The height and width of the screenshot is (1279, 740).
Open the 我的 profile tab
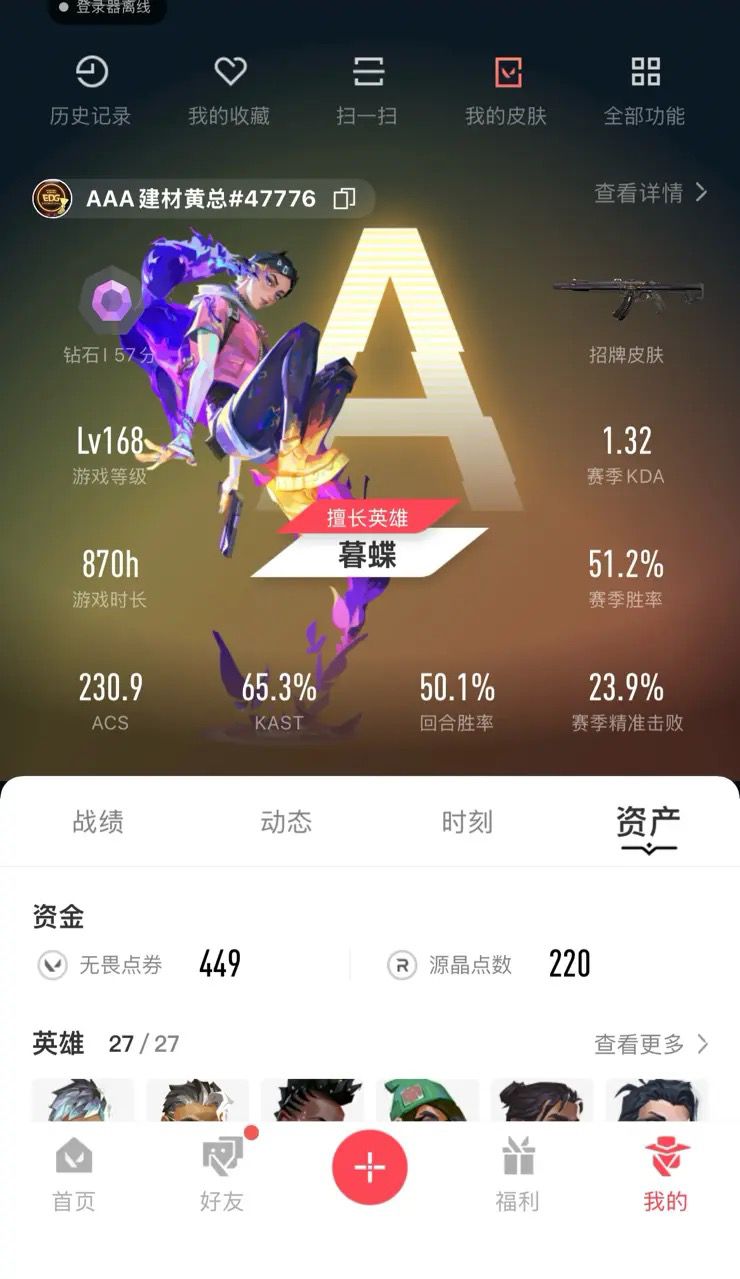[666, 1174]
